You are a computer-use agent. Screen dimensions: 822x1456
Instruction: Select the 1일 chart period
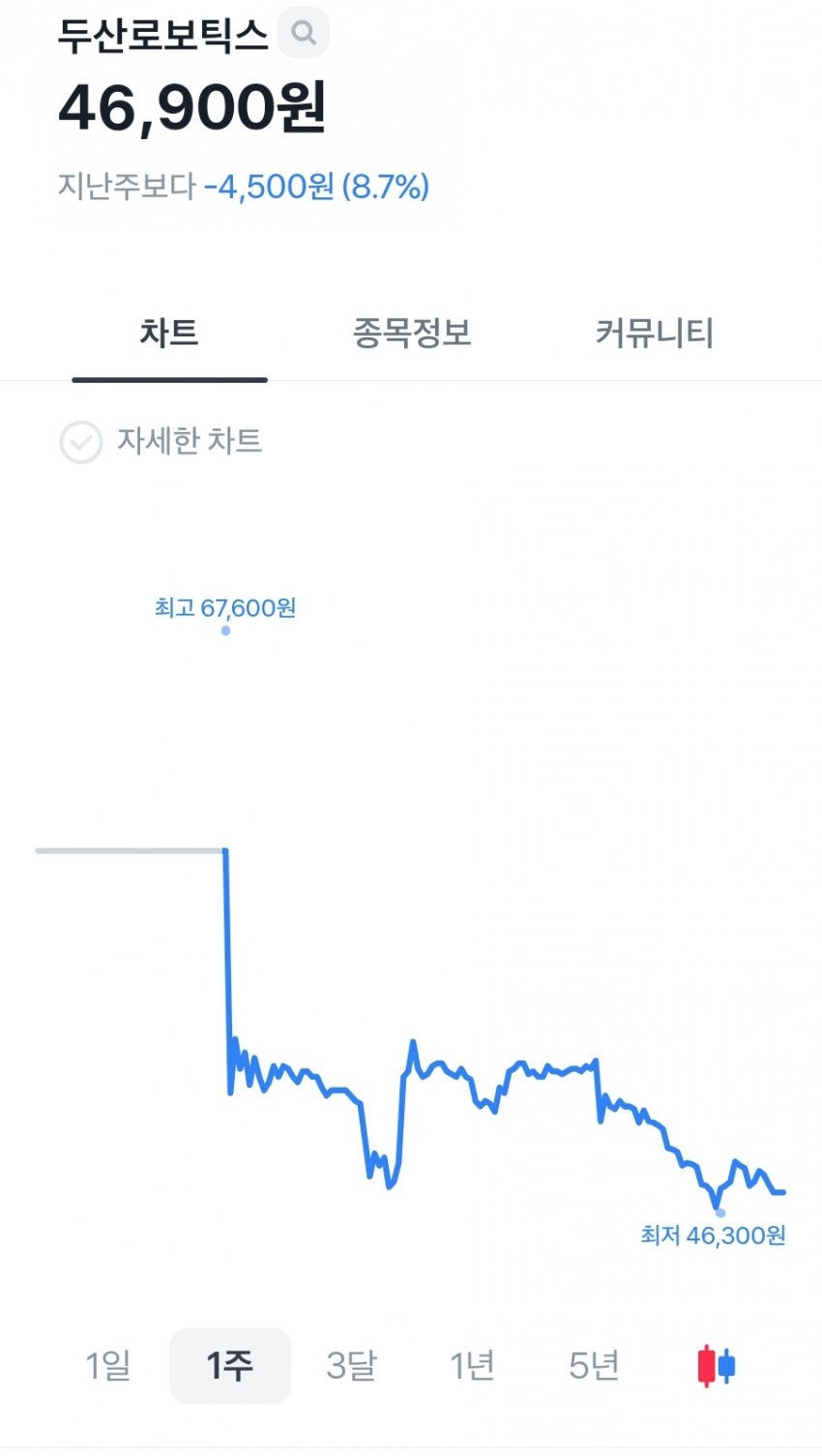[x=107, y=1365]
